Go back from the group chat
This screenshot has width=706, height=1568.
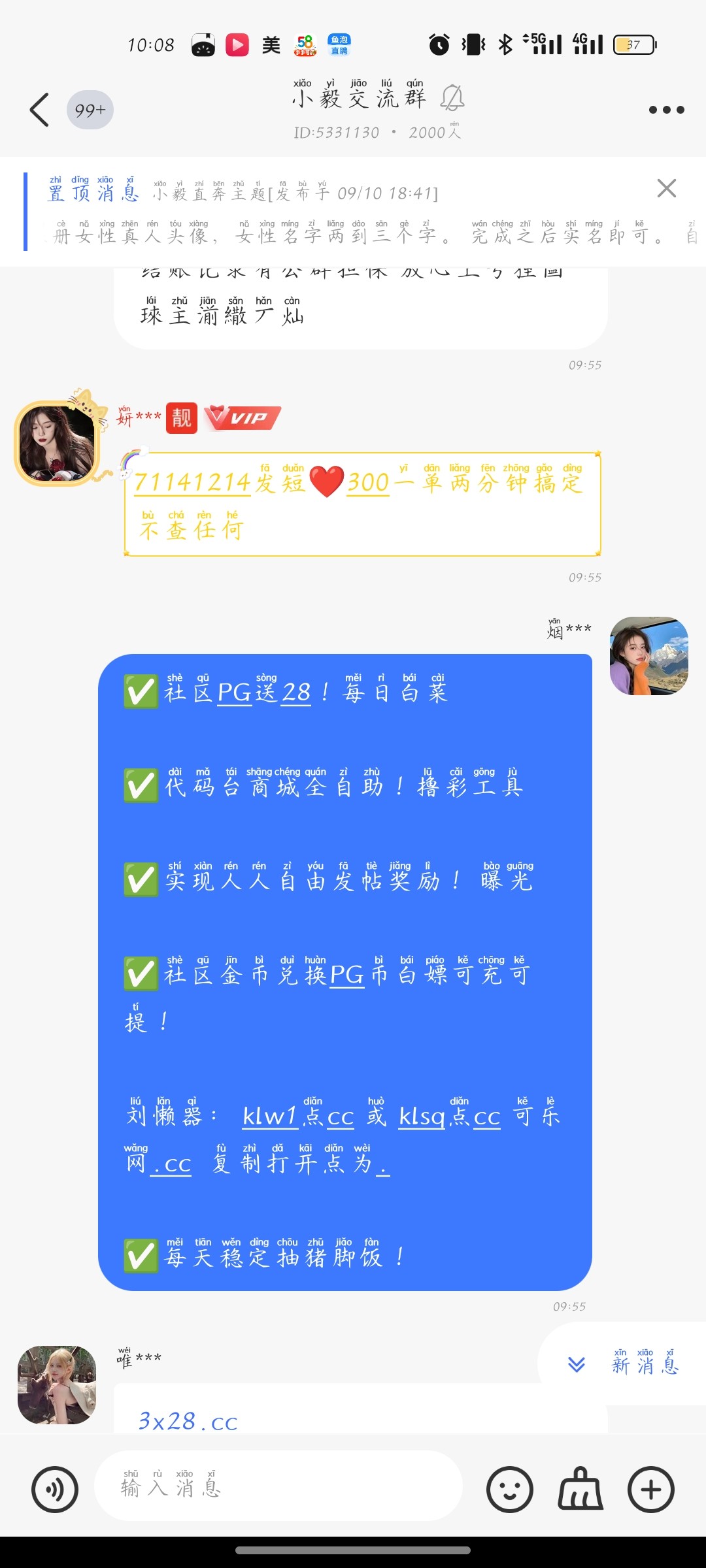(39, 110)
